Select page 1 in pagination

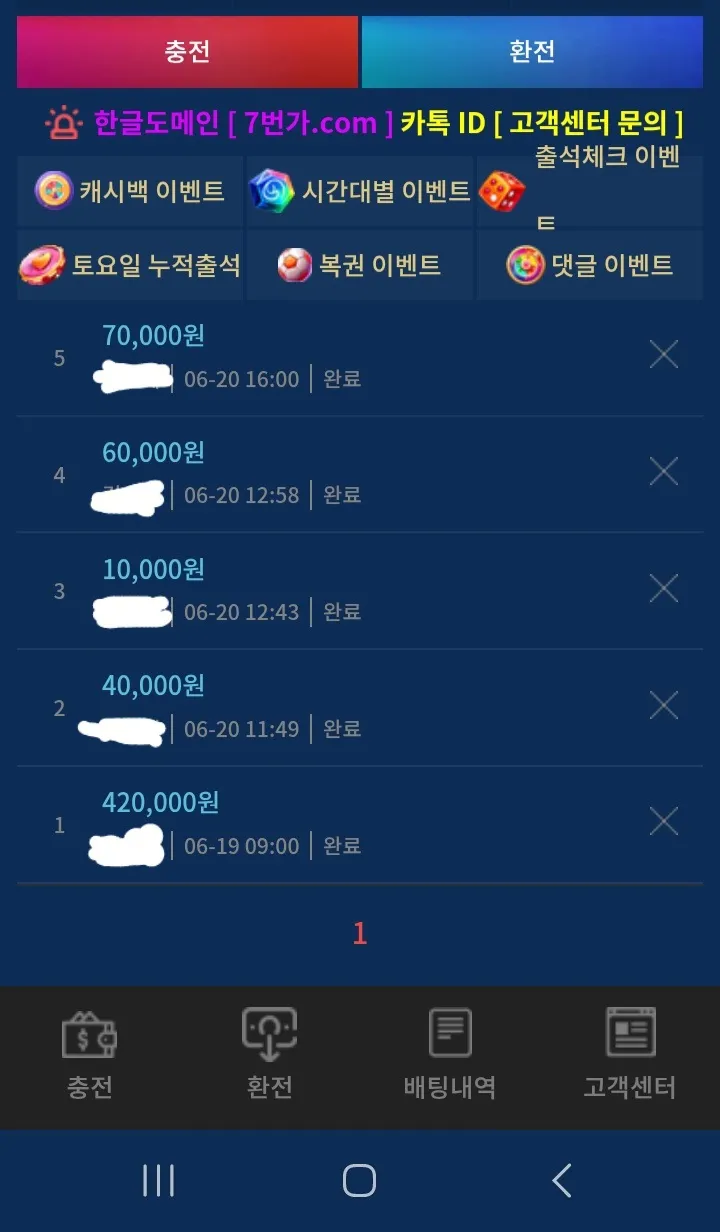pos(360,934)
